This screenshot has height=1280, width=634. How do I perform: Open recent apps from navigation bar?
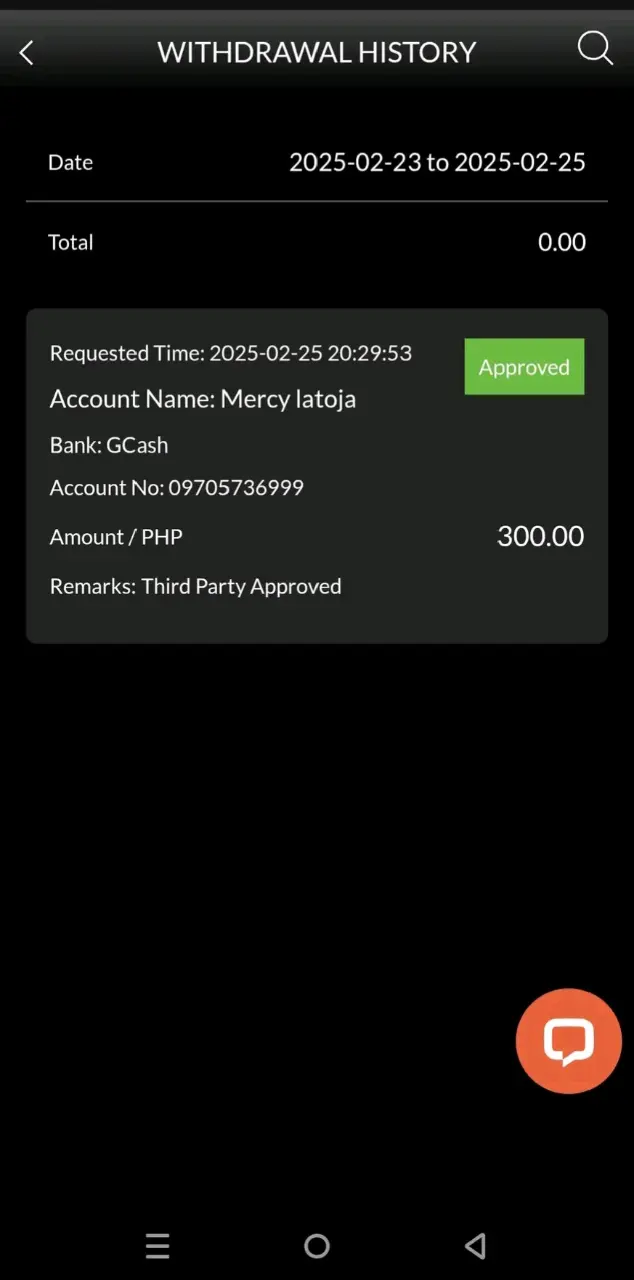click(157, 1246)
